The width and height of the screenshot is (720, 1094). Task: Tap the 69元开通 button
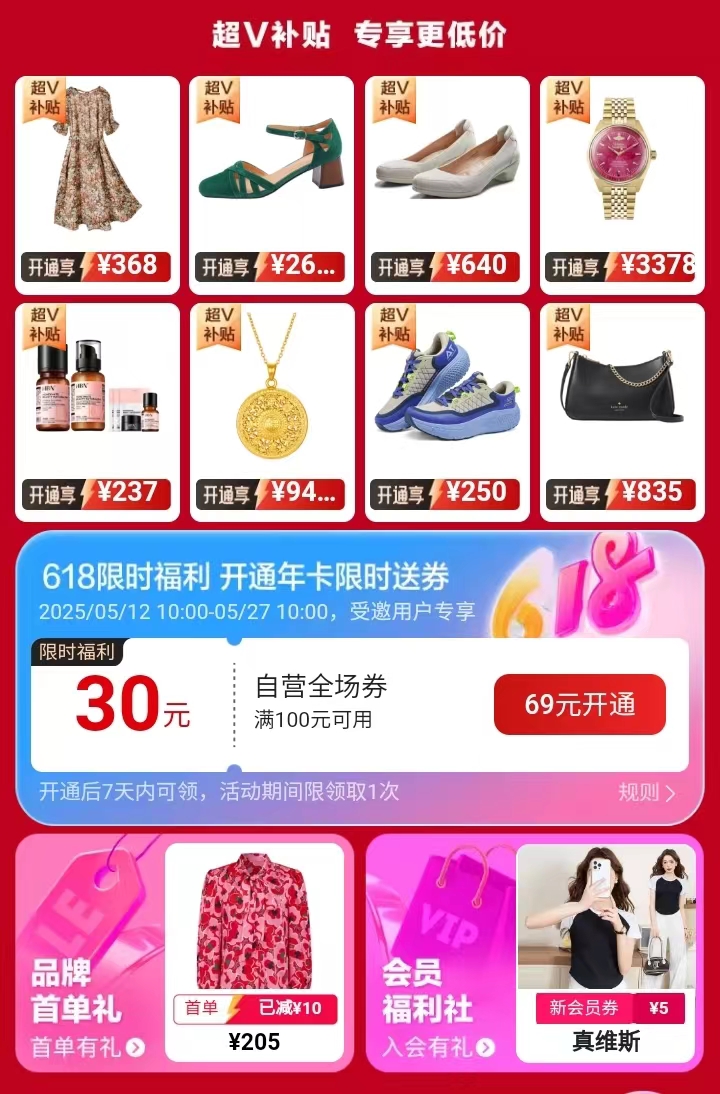pyautogui.click(x=579, y=704)
